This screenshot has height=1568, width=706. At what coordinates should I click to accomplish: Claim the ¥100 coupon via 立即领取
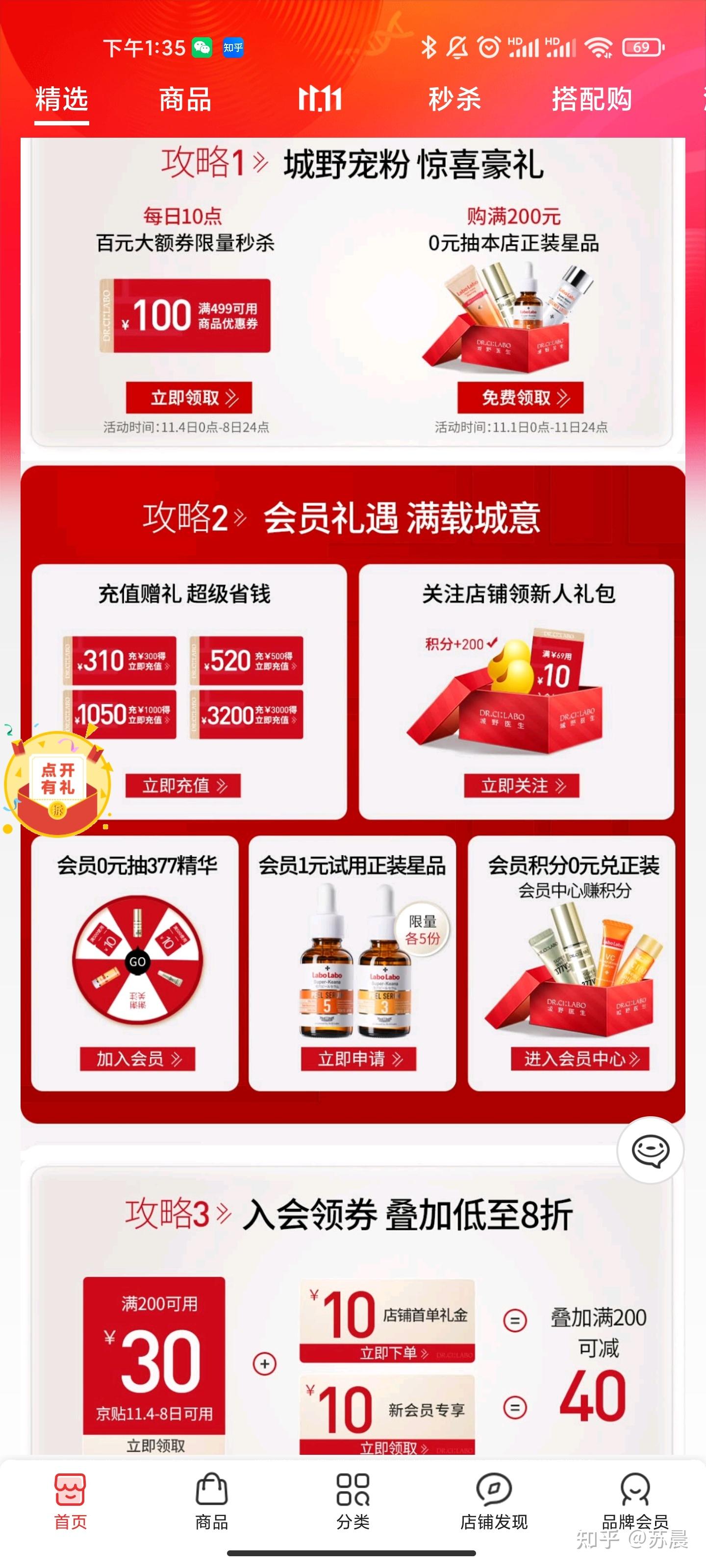(x=189, y=397)
